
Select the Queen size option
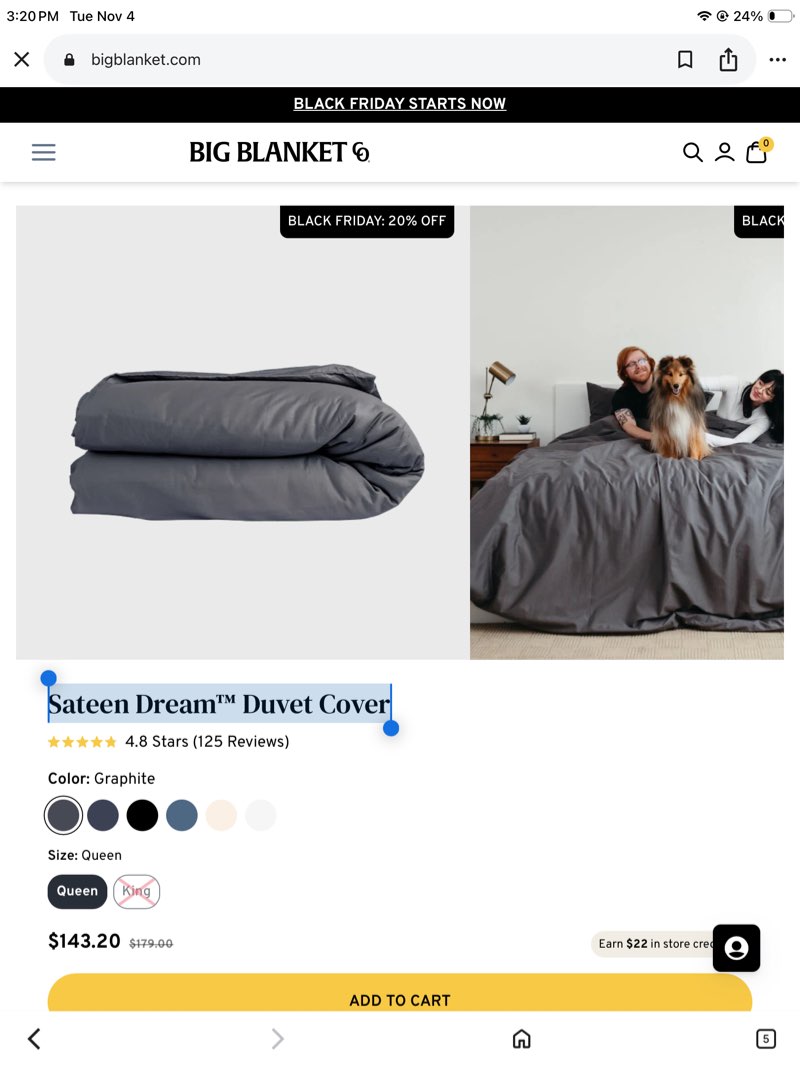click(77, 891)
